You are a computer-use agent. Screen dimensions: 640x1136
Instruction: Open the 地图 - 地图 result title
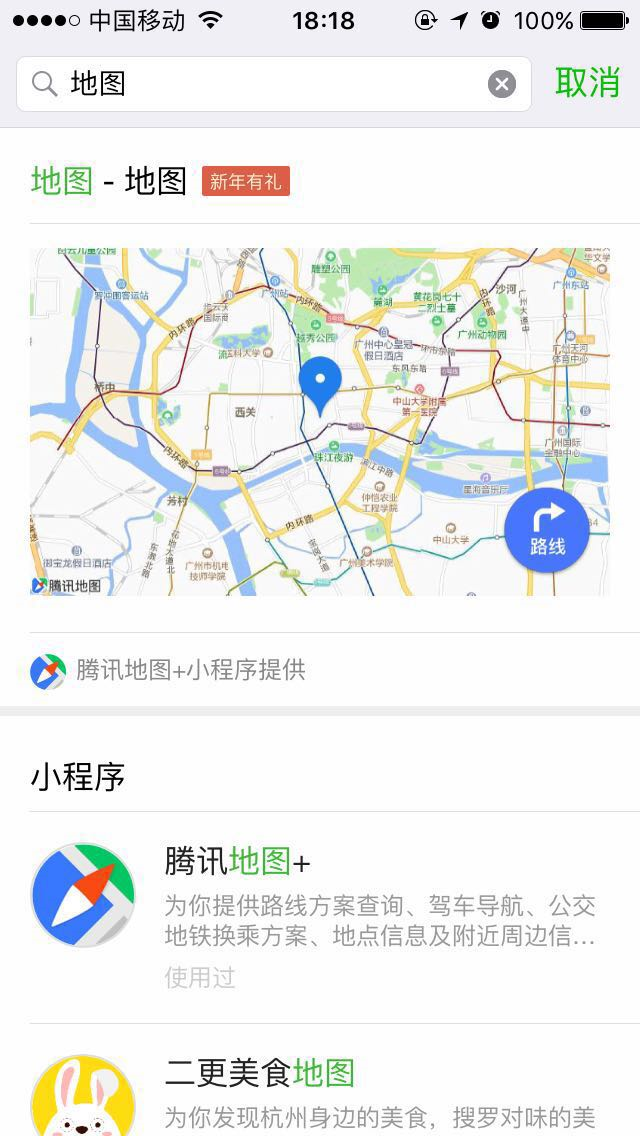[110, 181]
